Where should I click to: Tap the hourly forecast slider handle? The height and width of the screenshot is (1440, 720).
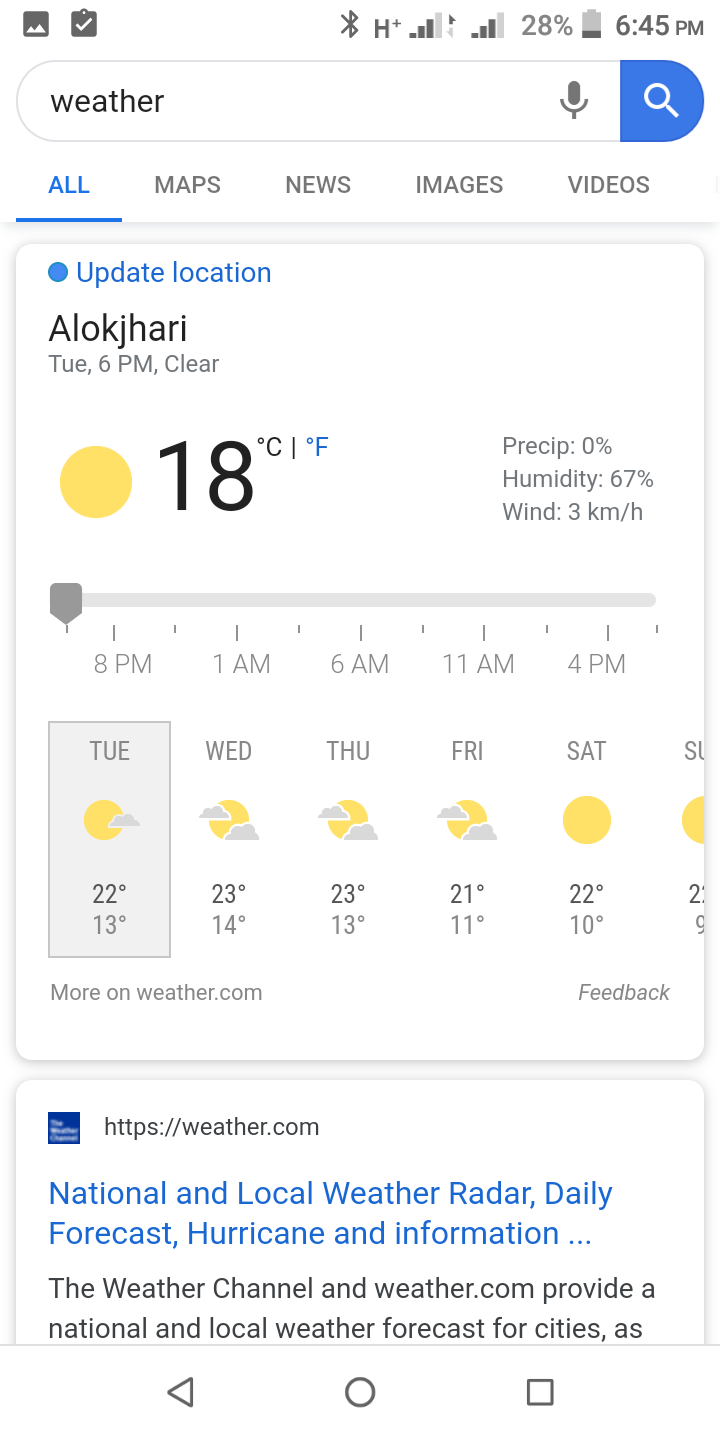66,602
